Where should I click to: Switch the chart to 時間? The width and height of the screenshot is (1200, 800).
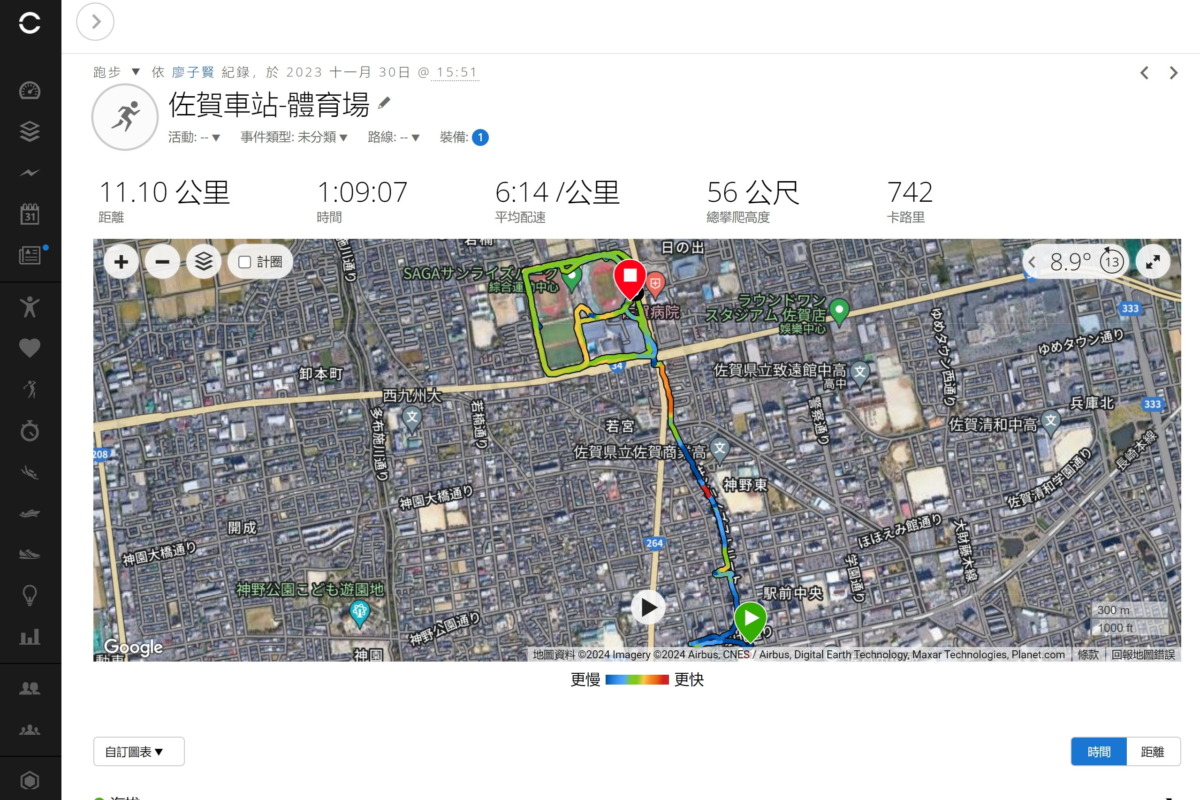click(1098, 751)
